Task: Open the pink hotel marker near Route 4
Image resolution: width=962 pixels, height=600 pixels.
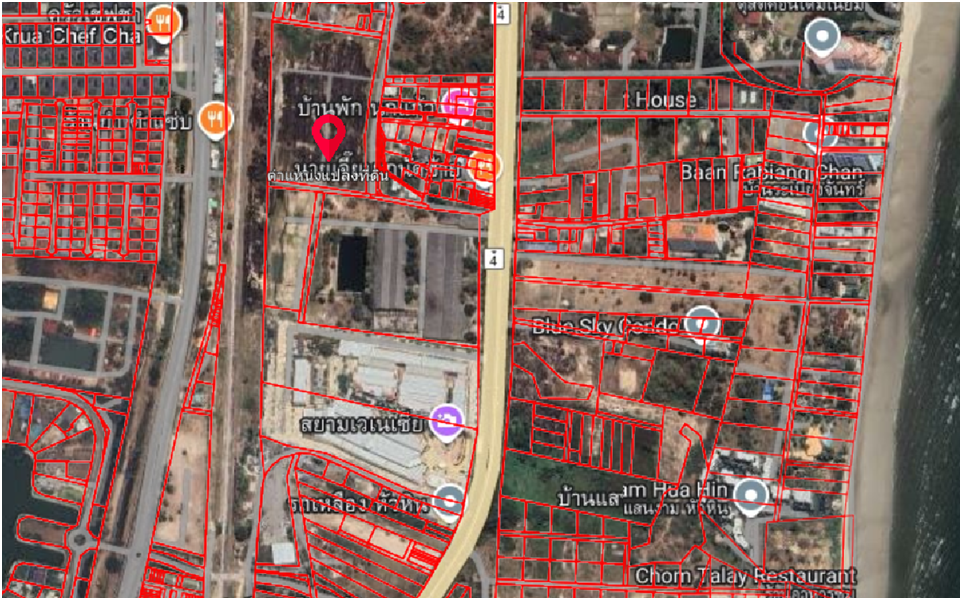Action: pyautogui.click(x=460, y=105)
